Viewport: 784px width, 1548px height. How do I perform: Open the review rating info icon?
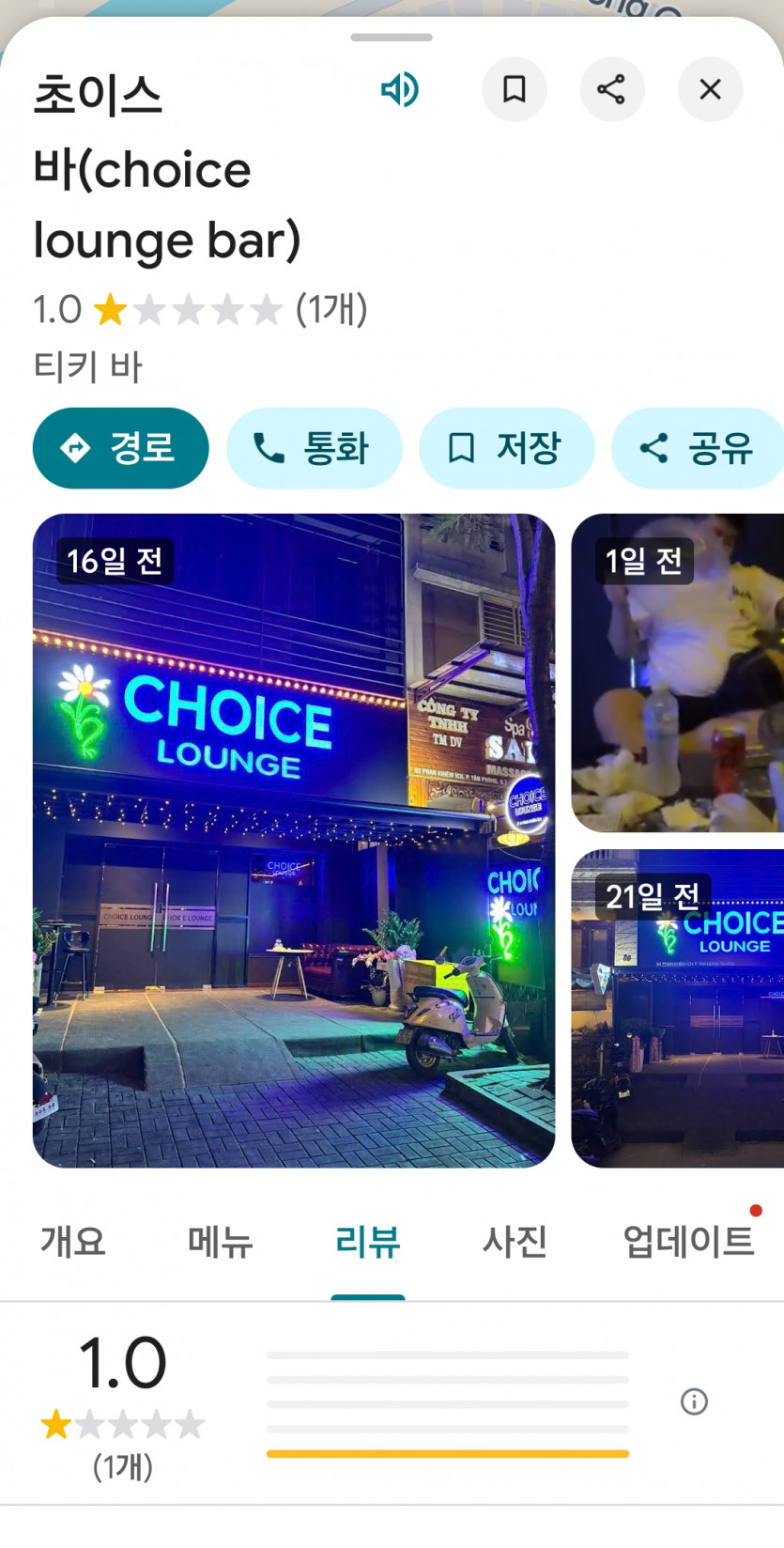pos(694,1402)
